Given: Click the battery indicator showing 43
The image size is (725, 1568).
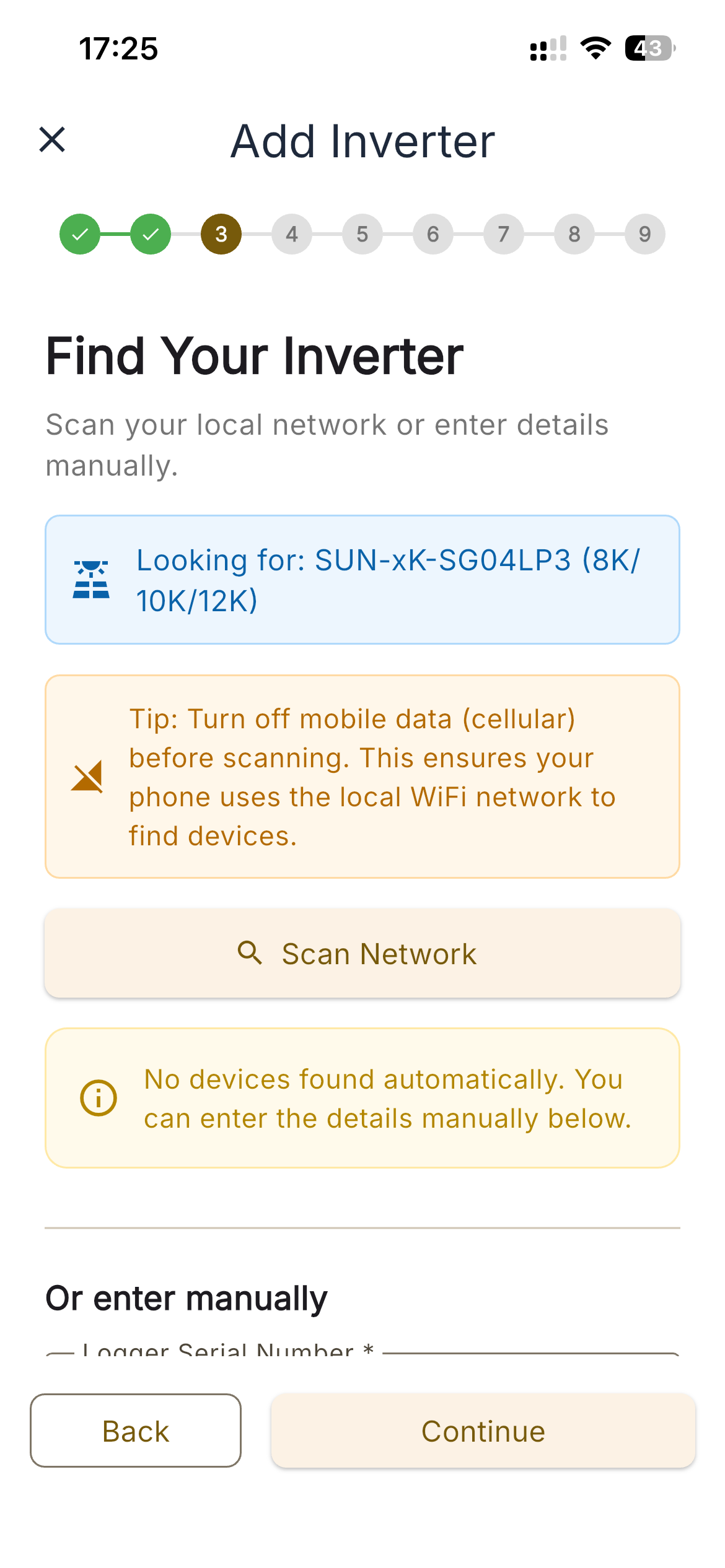Looking at the screenshot, I should point(648,48).
